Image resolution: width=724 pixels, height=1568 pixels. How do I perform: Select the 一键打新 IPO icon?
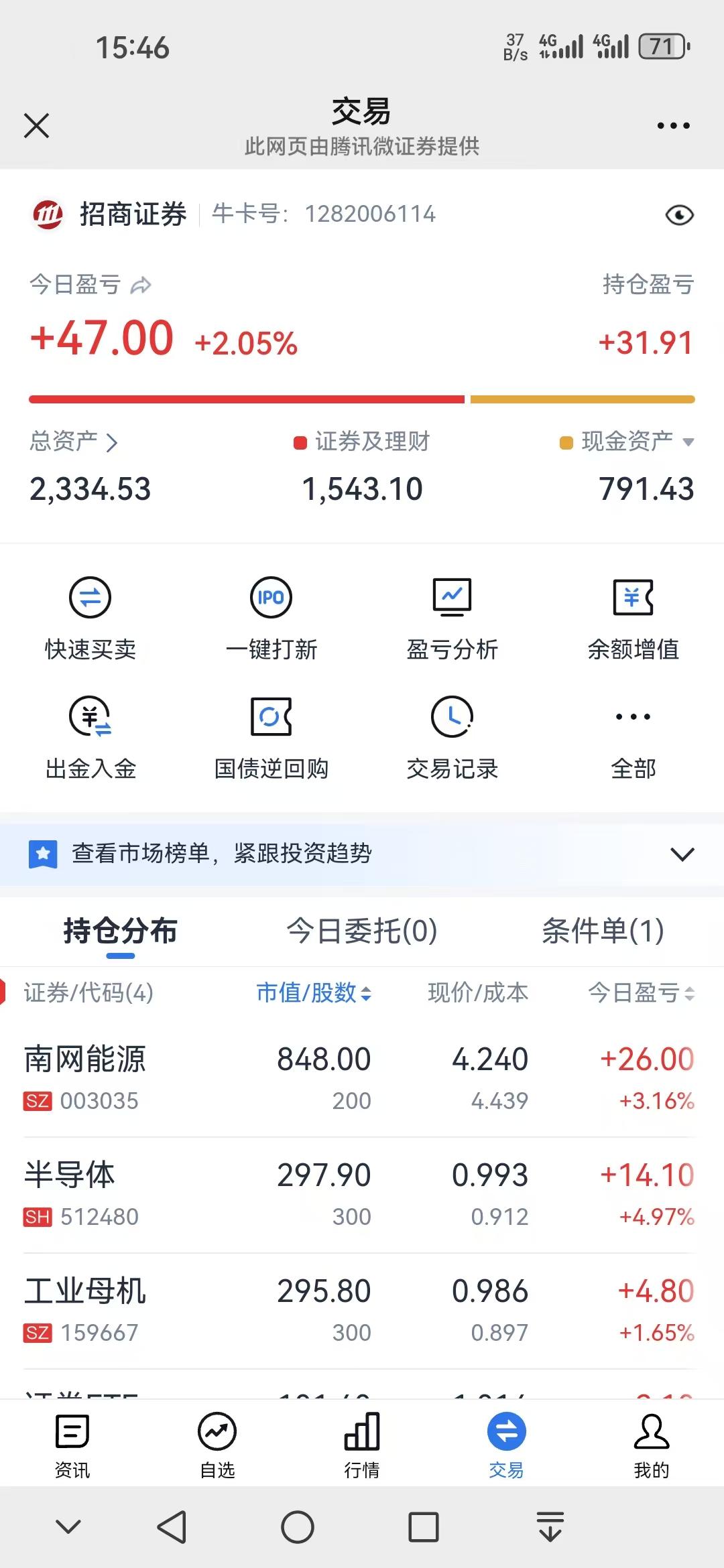(271, 616)
